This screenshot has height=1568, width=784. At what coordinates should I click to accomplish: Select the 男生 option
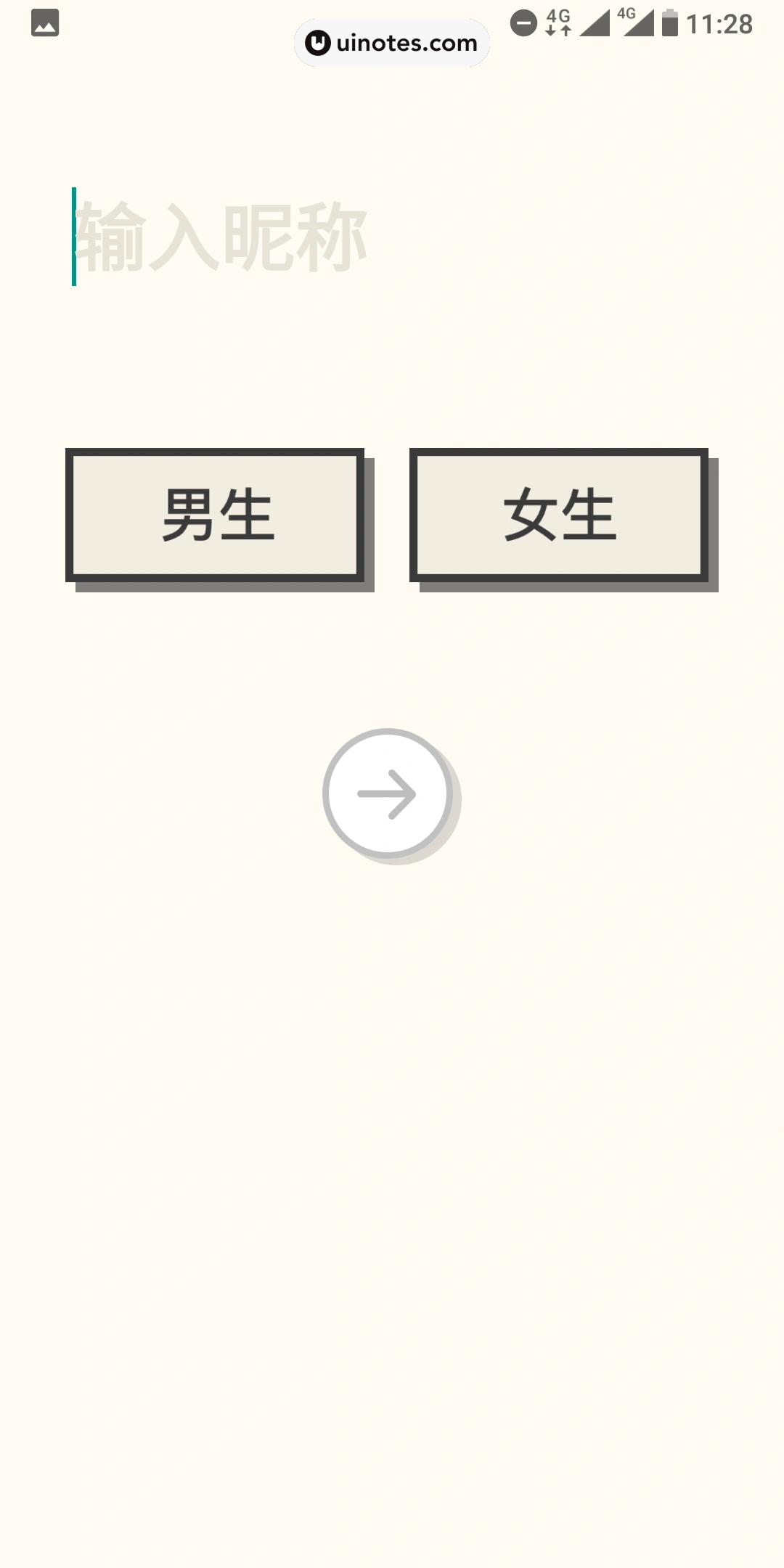pyautogui.click(x=216, y=515)
